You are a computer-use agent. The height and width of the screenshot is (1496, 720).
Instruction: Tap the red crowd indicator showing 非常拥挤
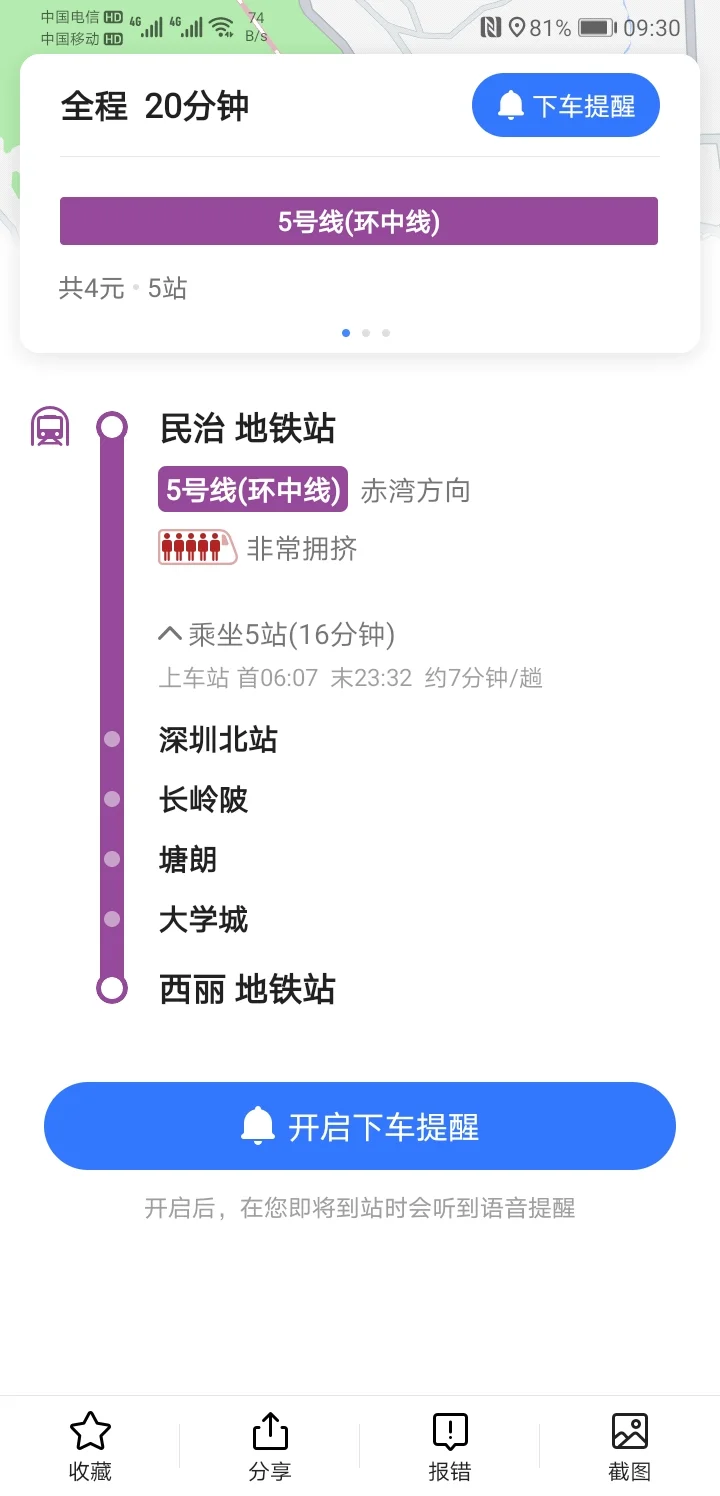click(194, 547)
